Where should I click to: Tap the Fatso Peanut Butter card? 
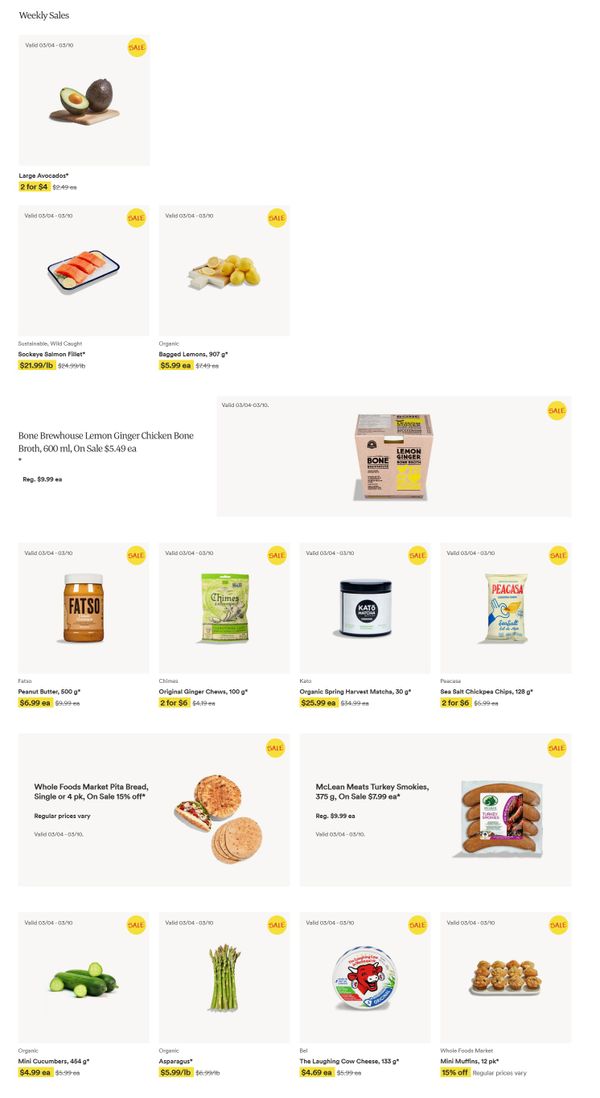84,609
